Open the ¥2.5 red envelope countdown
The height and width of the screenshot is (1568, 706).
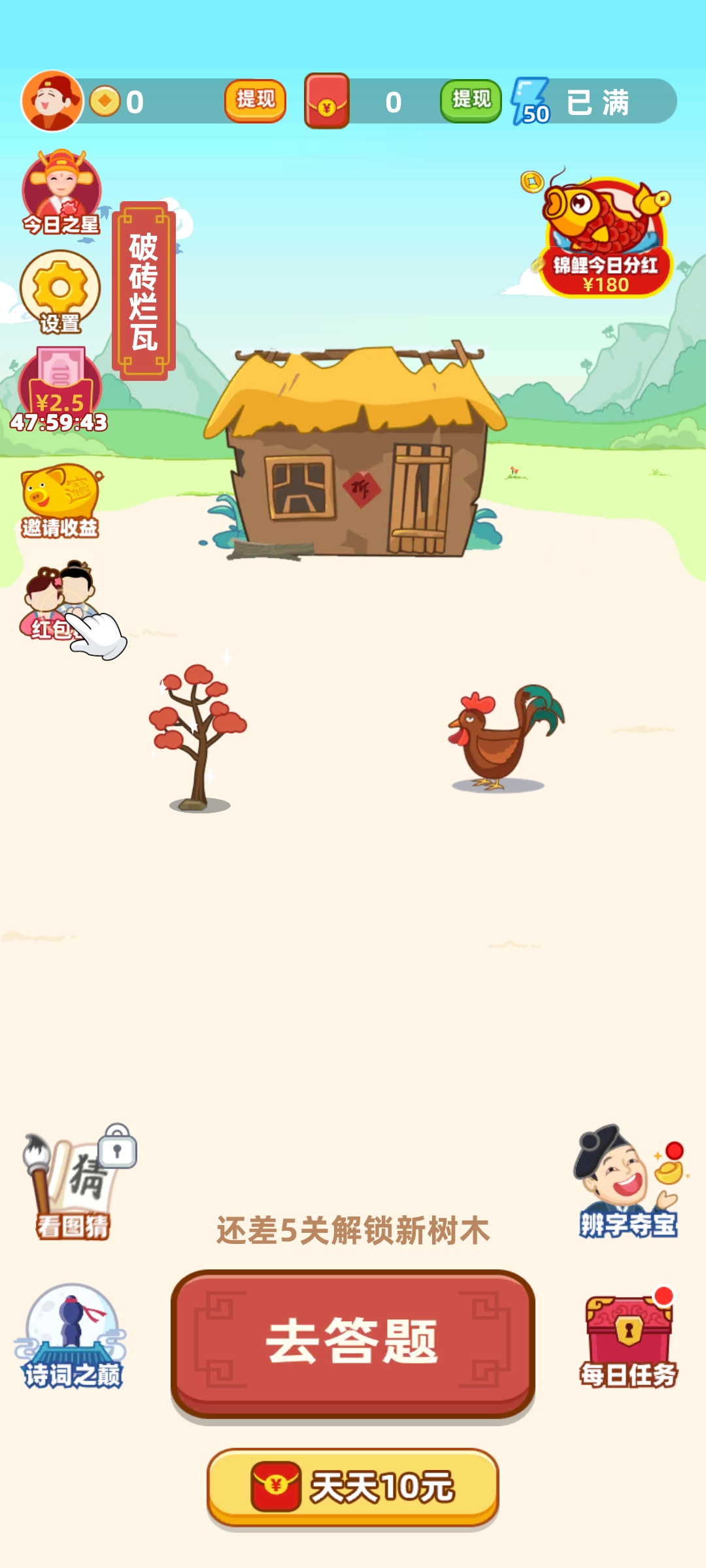coord(59,390)
